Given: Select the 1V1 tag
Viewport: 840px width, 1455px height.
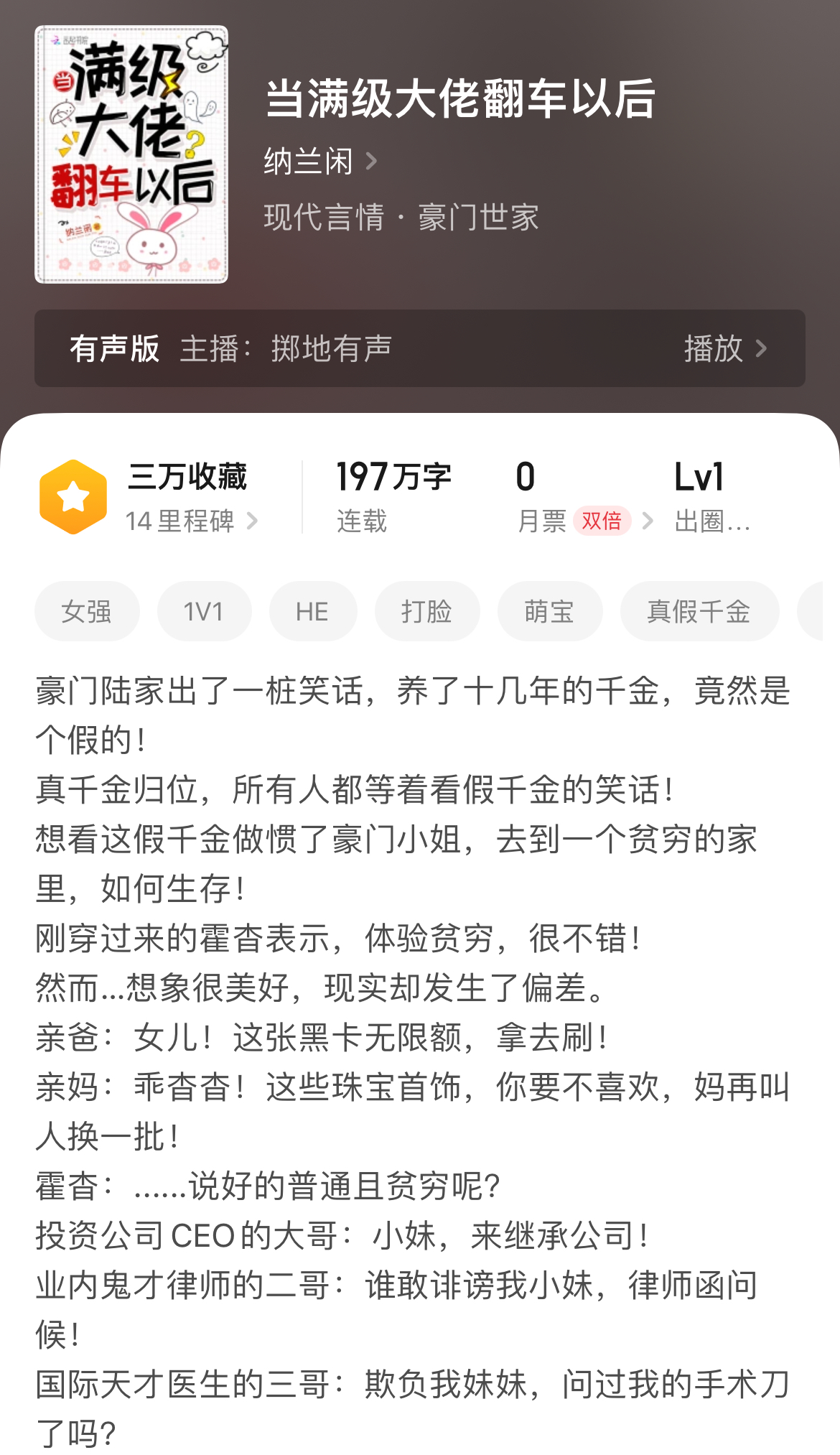Looking at the screenshot, I should click(x=205, y=611).
